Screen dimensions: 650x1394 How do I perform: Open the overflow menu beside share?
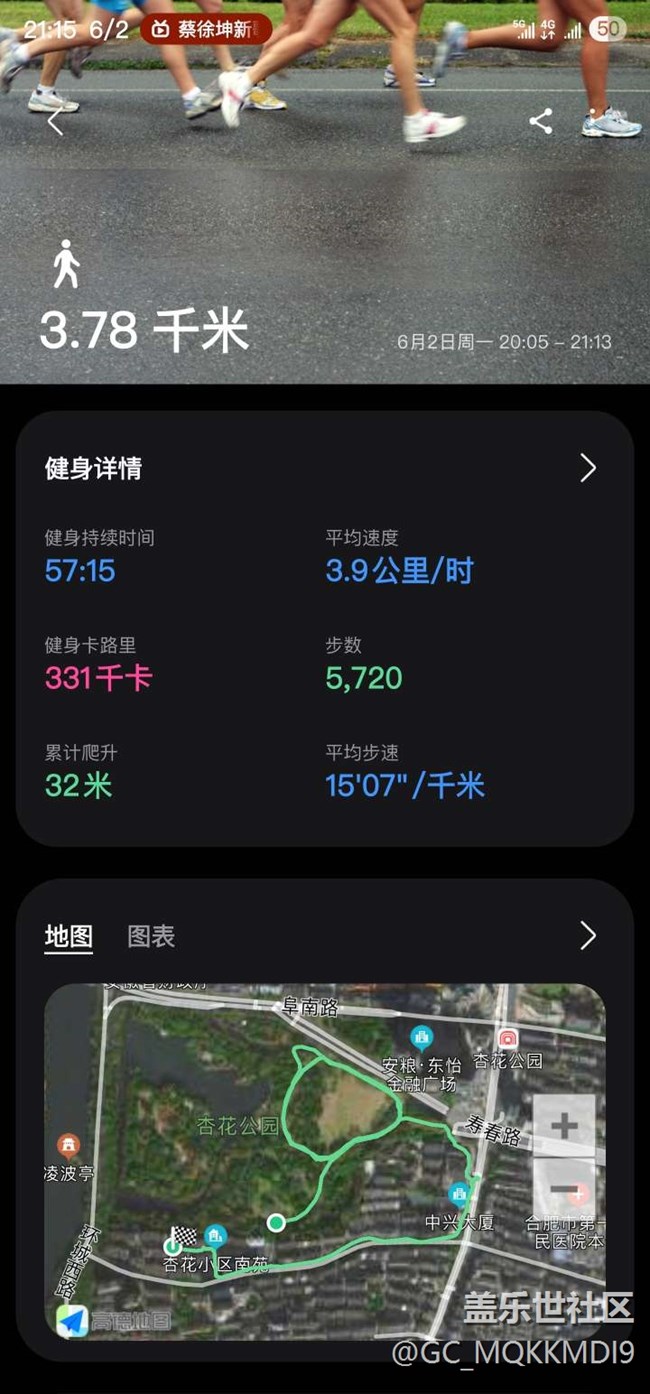(x=594, y=122)
